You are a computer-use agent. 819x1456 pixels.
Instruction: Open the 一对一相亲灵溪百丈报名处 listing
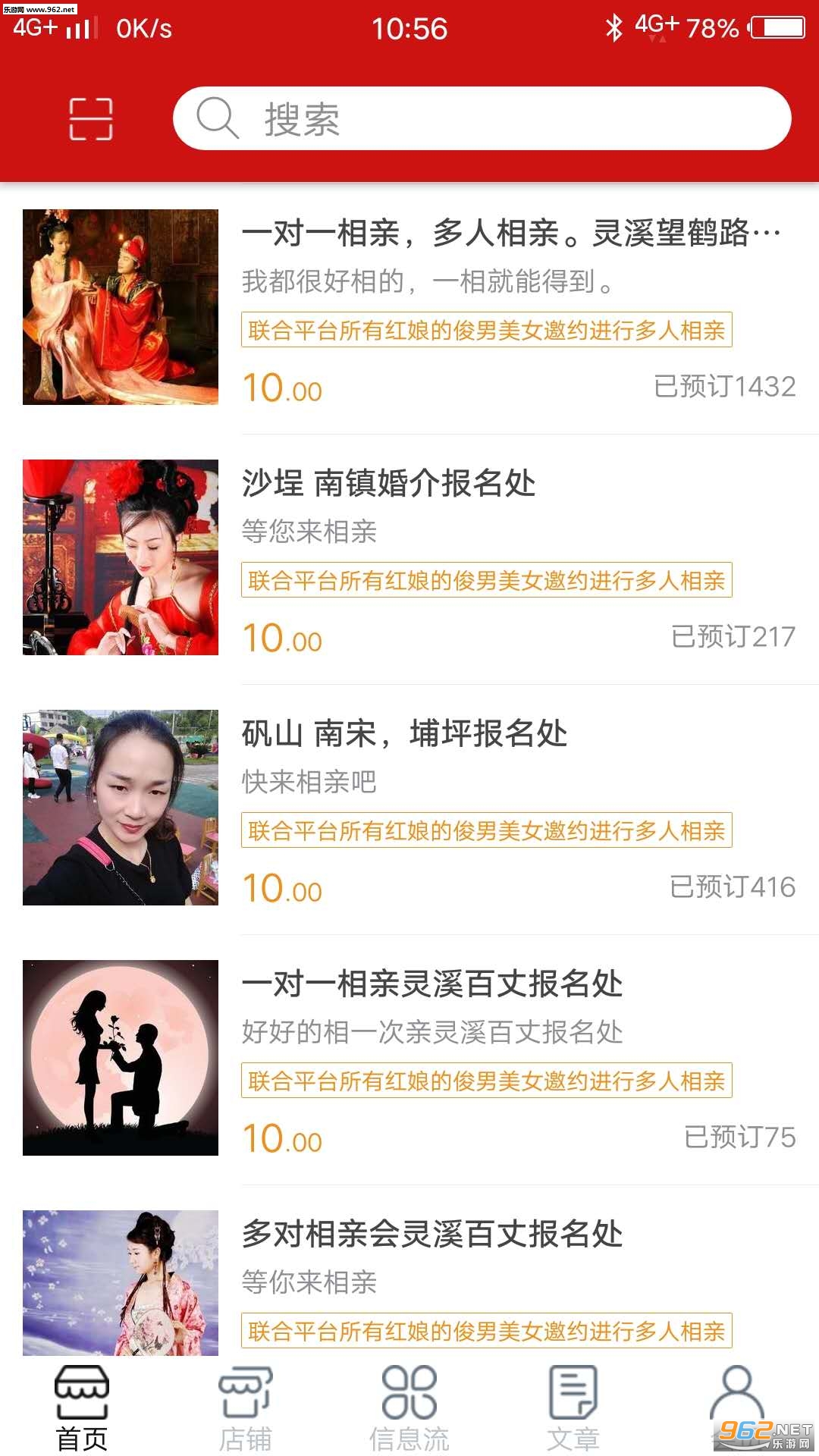tap(432, 984)
